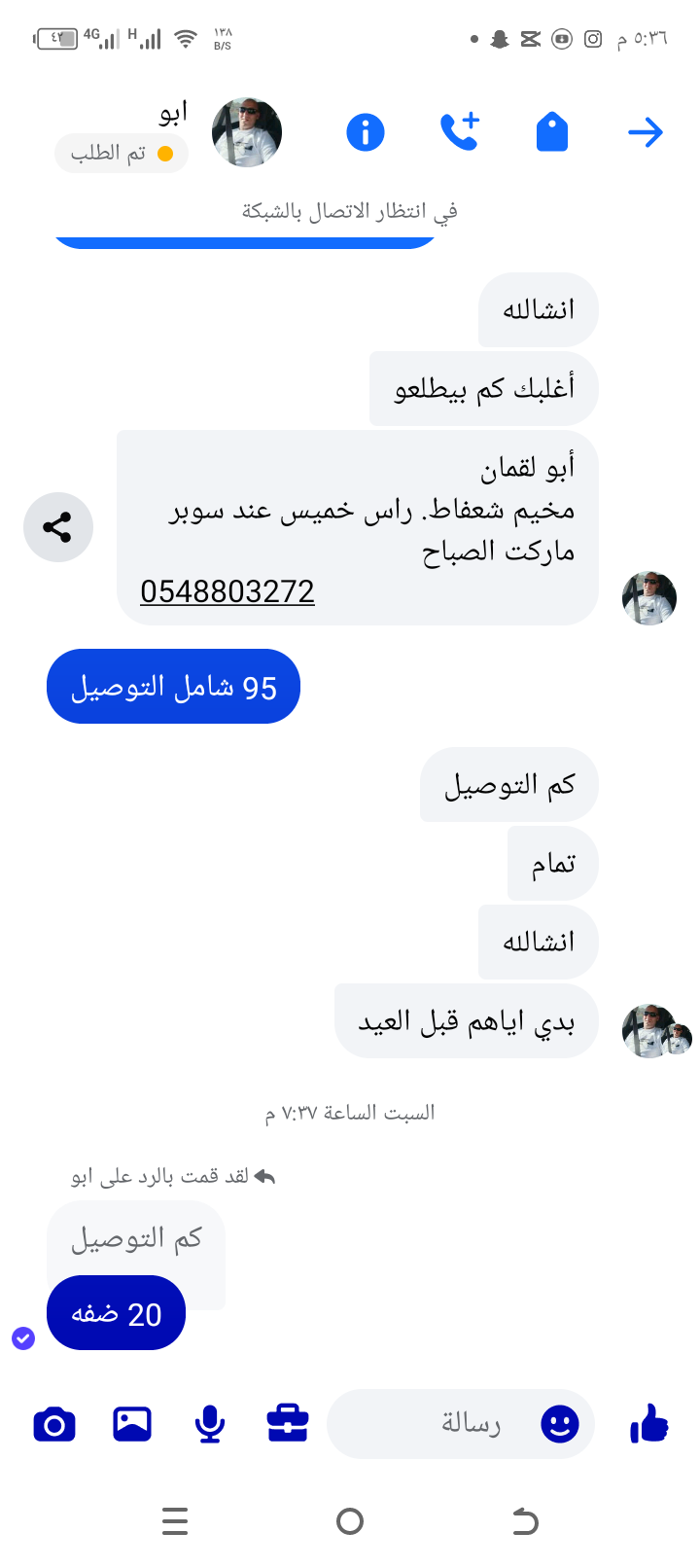Record a voice message with microphone

pos(210,1425)
